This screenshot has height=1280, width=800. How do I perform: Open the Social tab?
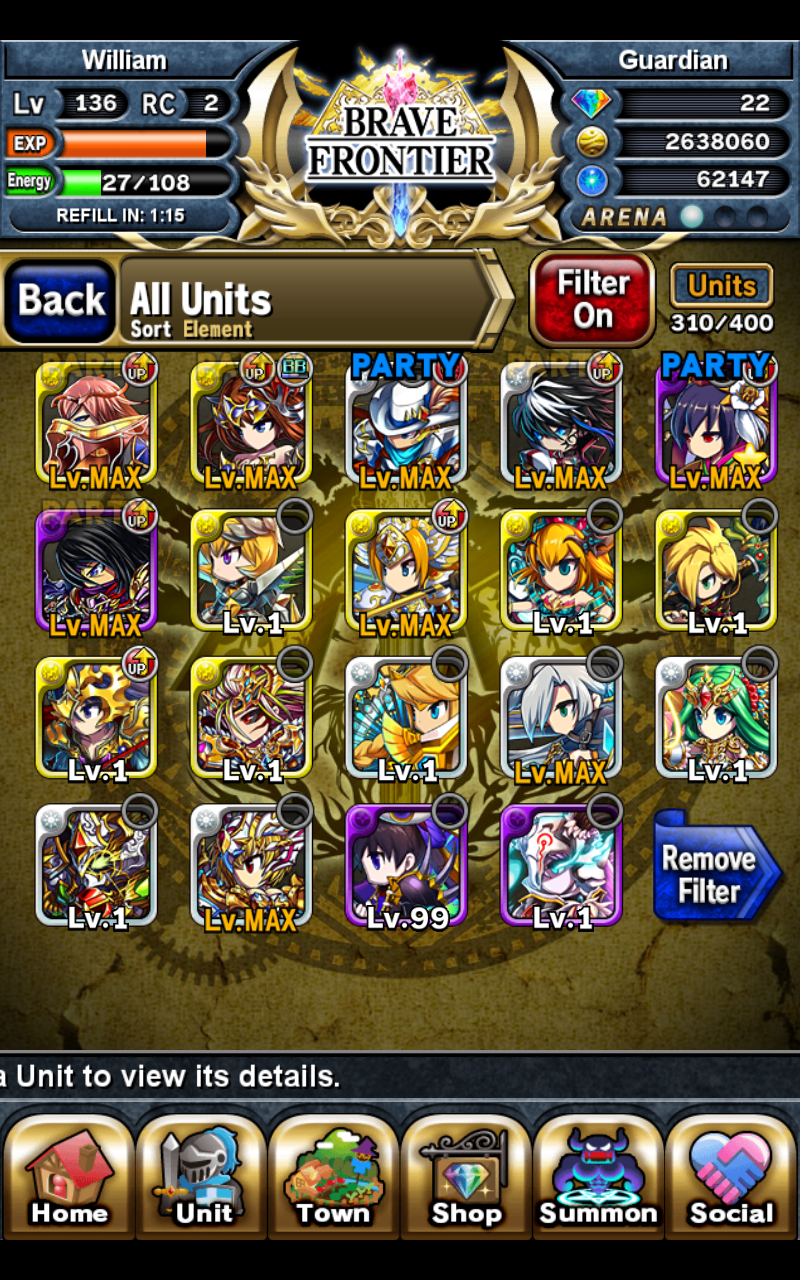(x=730, y=1177)
